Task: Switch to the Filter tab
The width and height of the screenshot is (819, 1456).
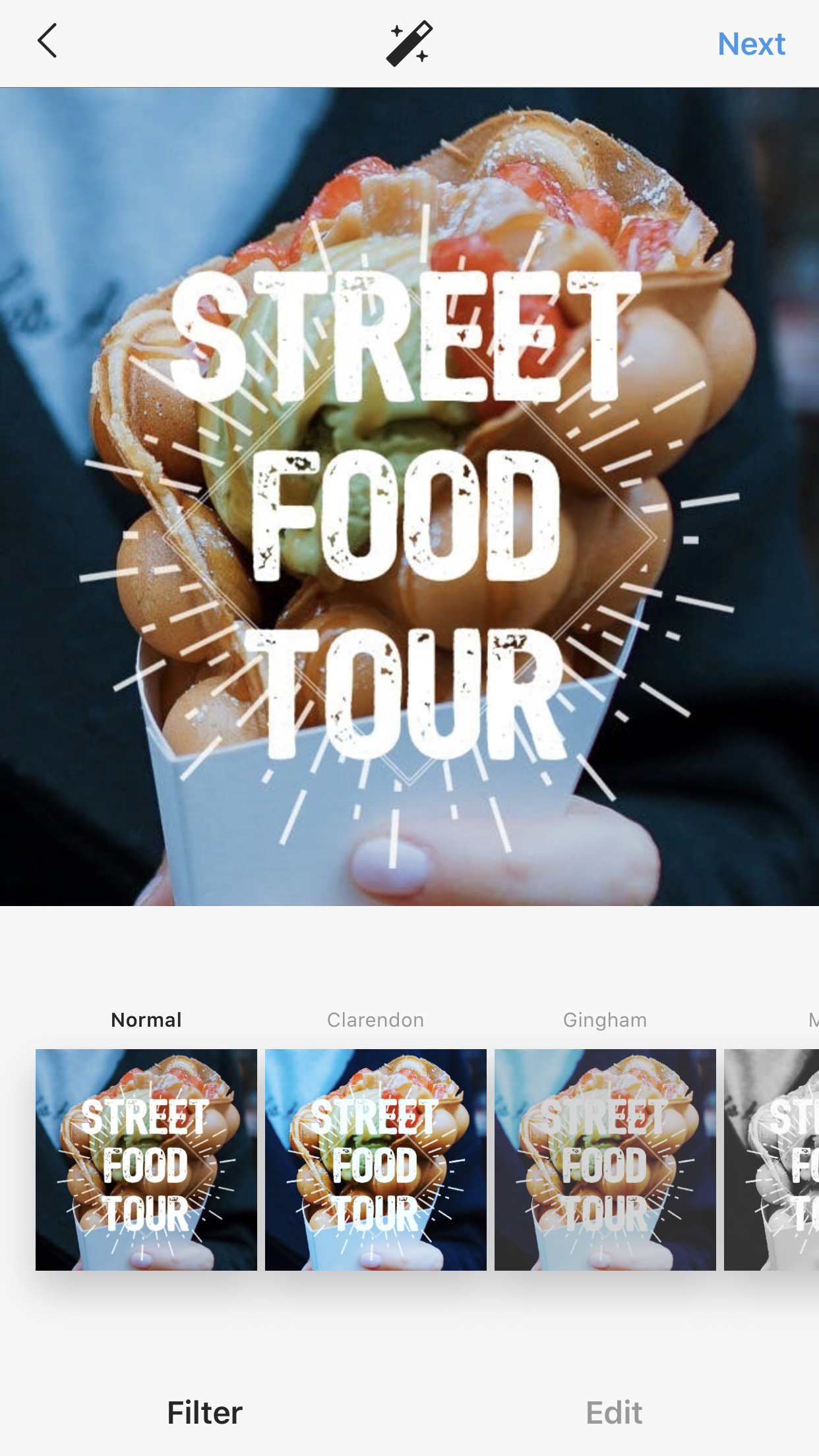Action: [x=204, y=1412]
